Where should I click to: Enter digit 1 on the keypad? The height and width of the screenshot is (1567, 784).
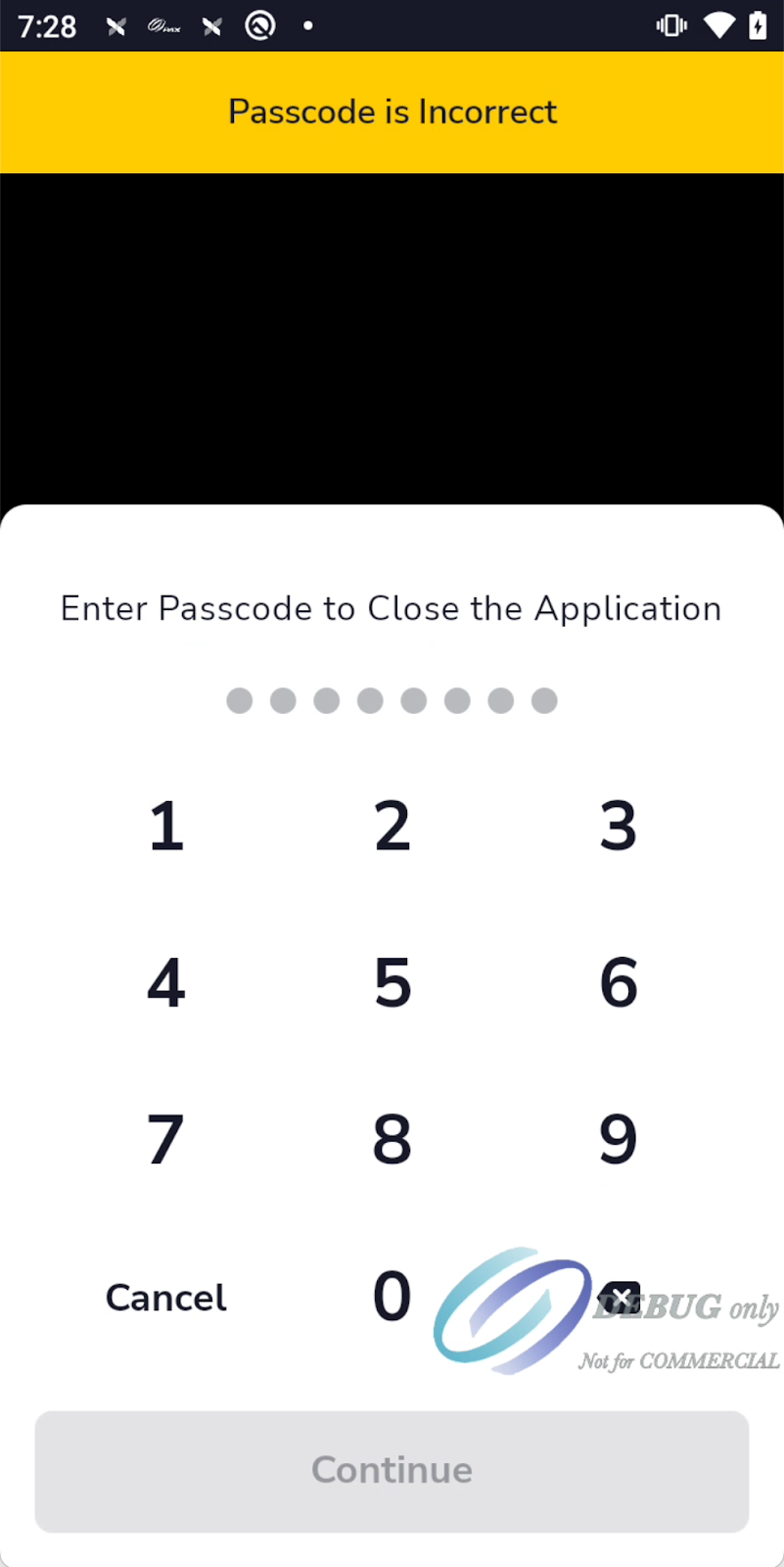[x=166, y=826]
